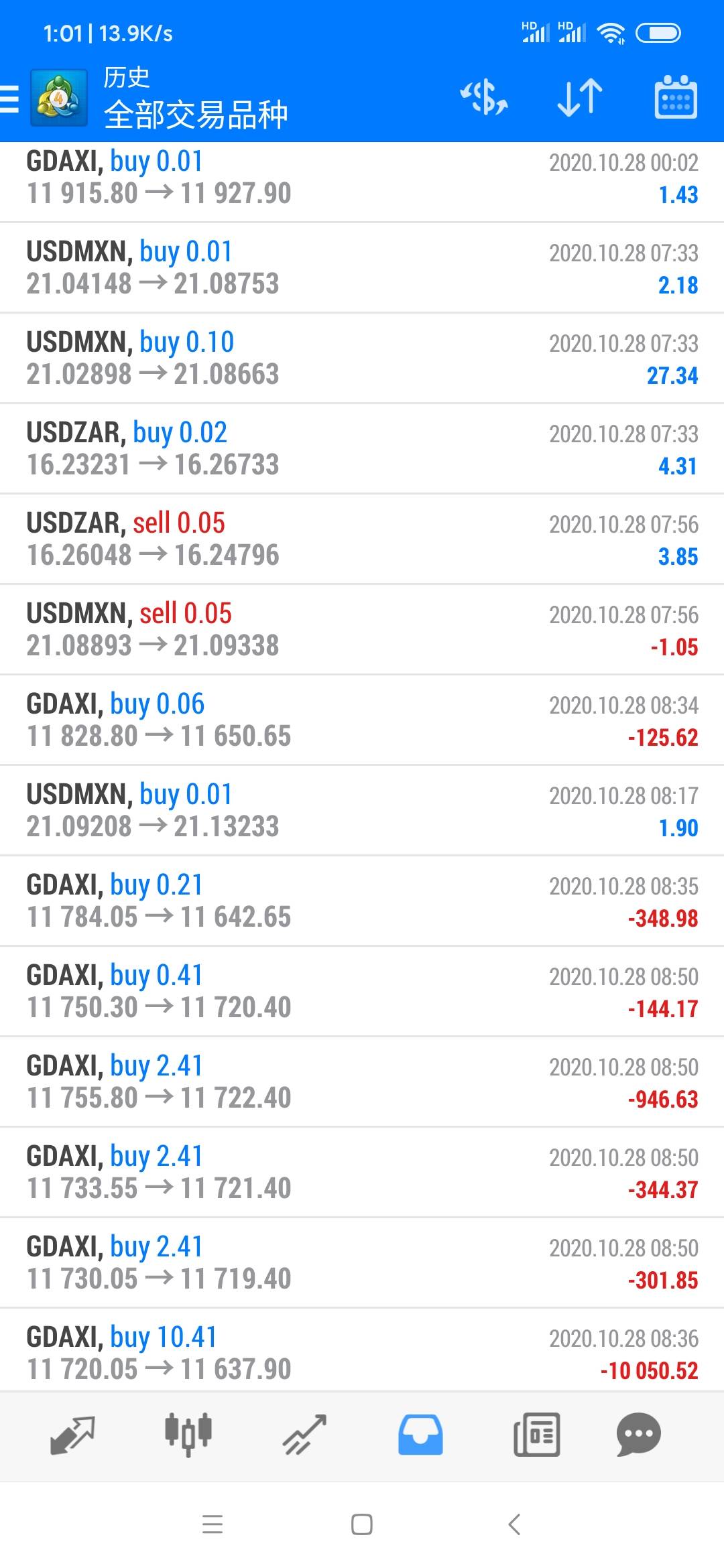Open the USDZAR sell 0.05 trade
The image size is (724, 1568).
tap(362, 539)
